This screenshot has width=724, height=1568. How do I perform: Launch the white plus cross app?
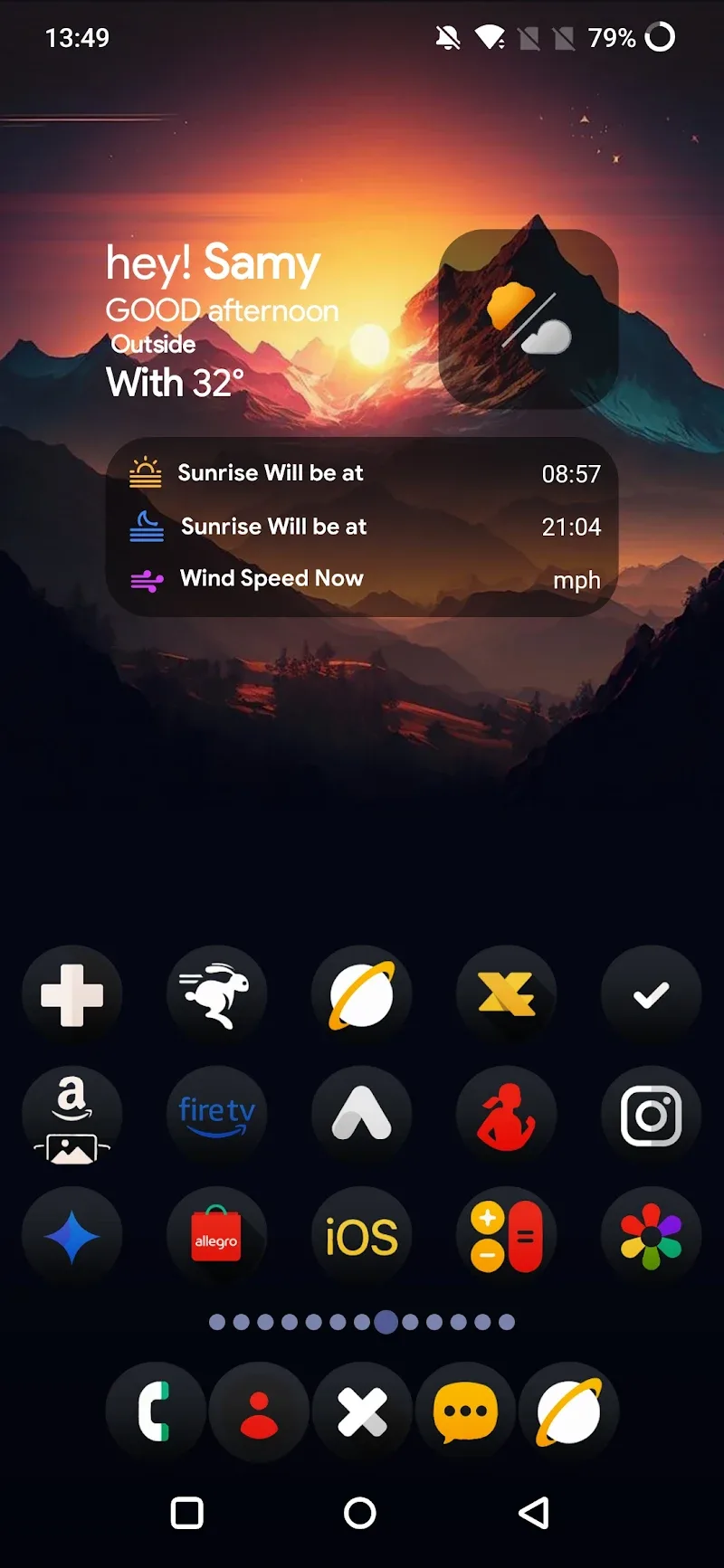(72, 995)
